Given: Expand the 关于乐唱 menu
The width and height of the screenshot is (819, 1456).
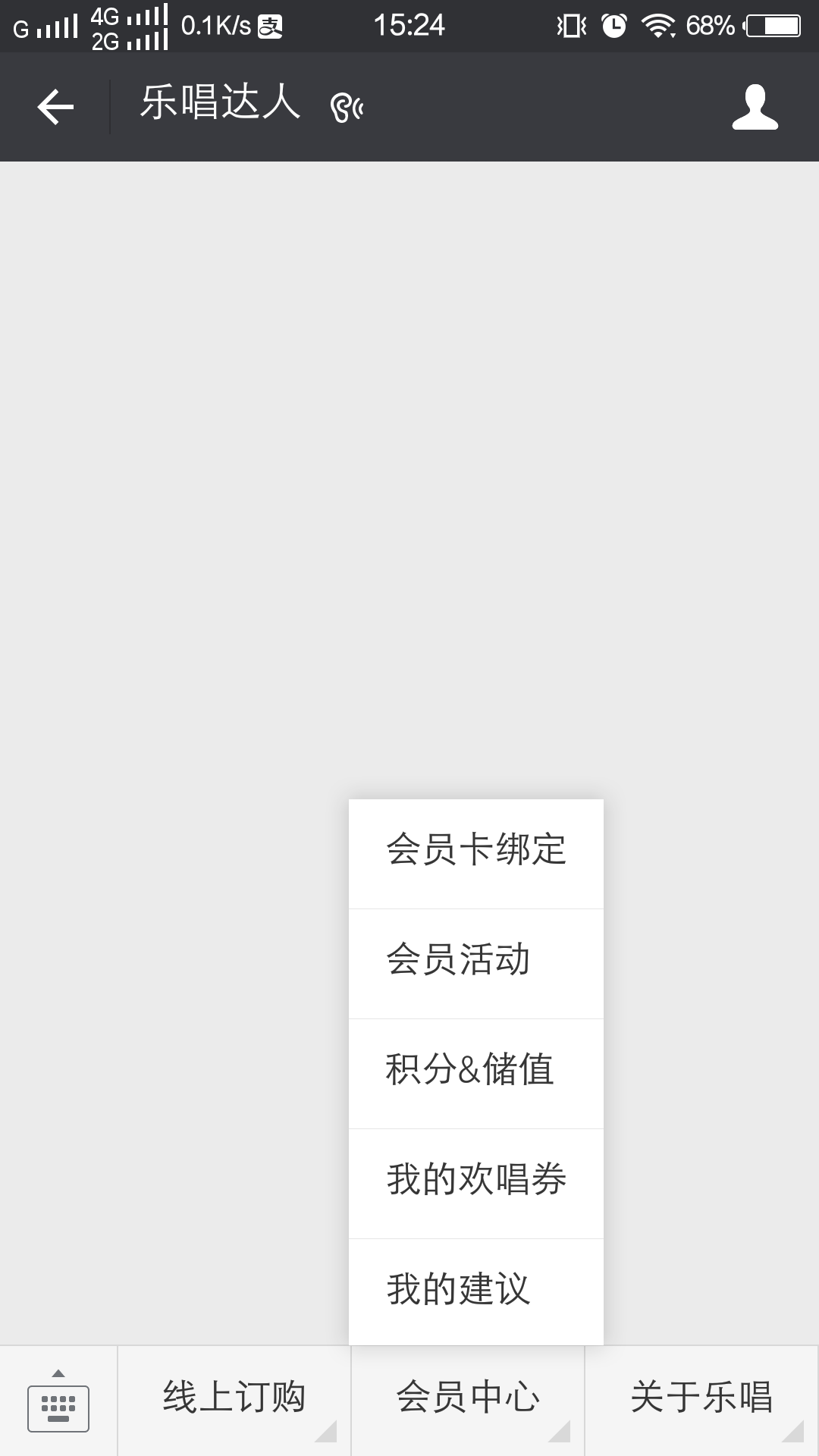Looking at the screenshot, I should click(701, 1401).
